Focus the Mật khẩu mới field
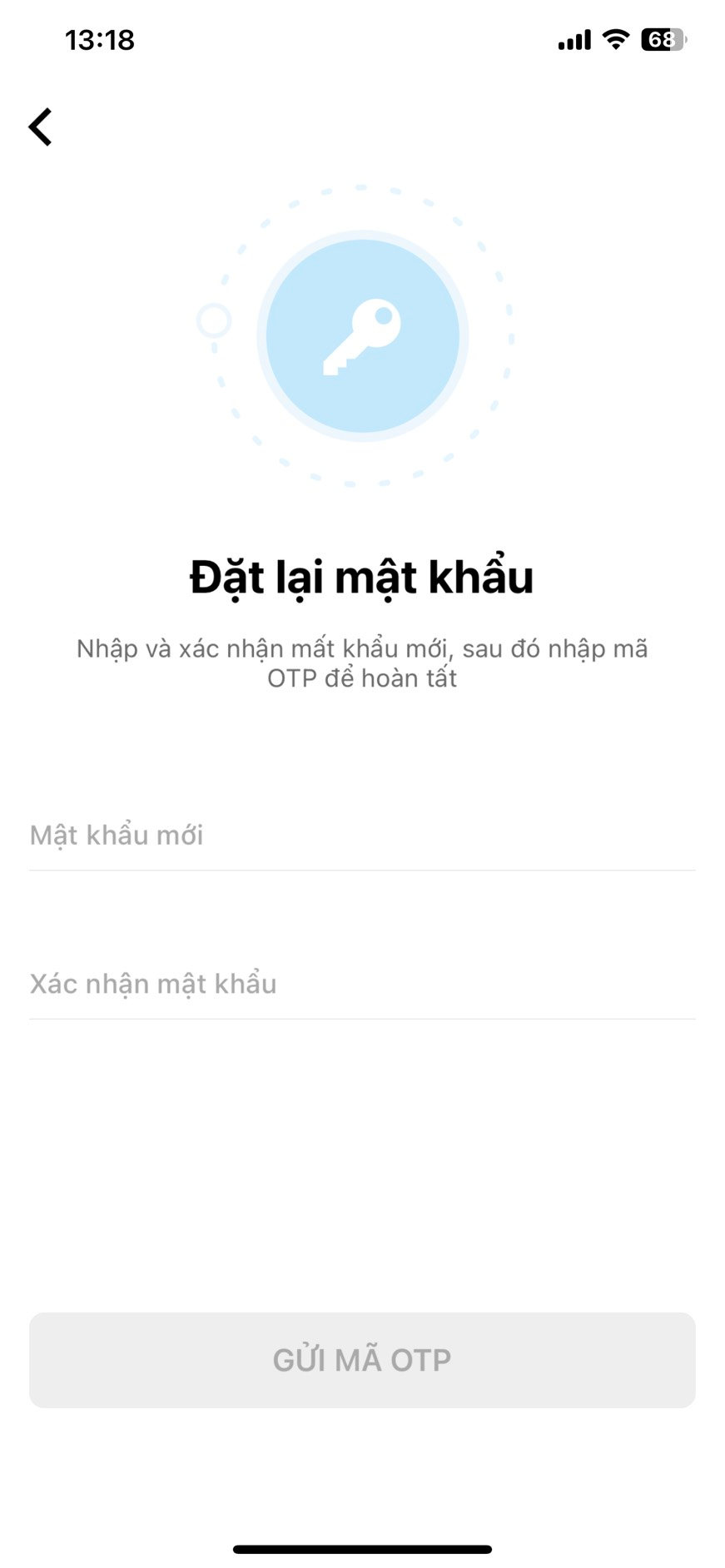This screenshot has height=1568, width=725. pyautogui.click(x=362, y=835)
